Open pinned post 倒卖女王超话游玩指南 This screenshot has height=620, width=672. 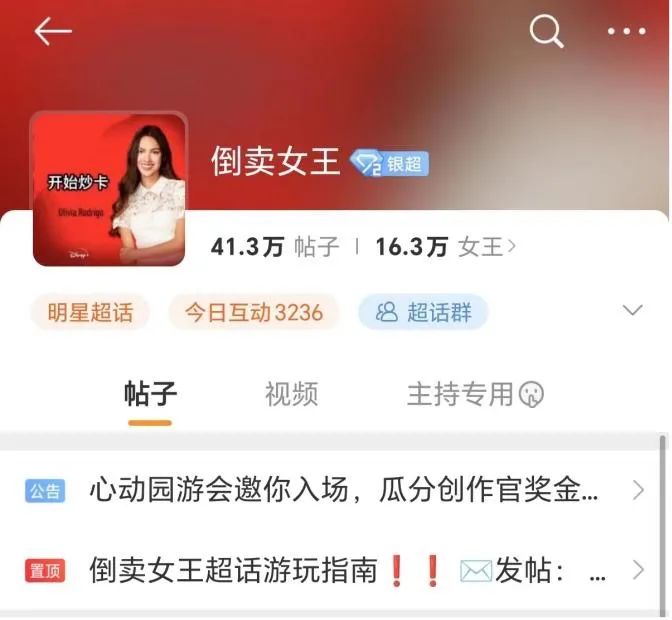(x=340, y=571)
